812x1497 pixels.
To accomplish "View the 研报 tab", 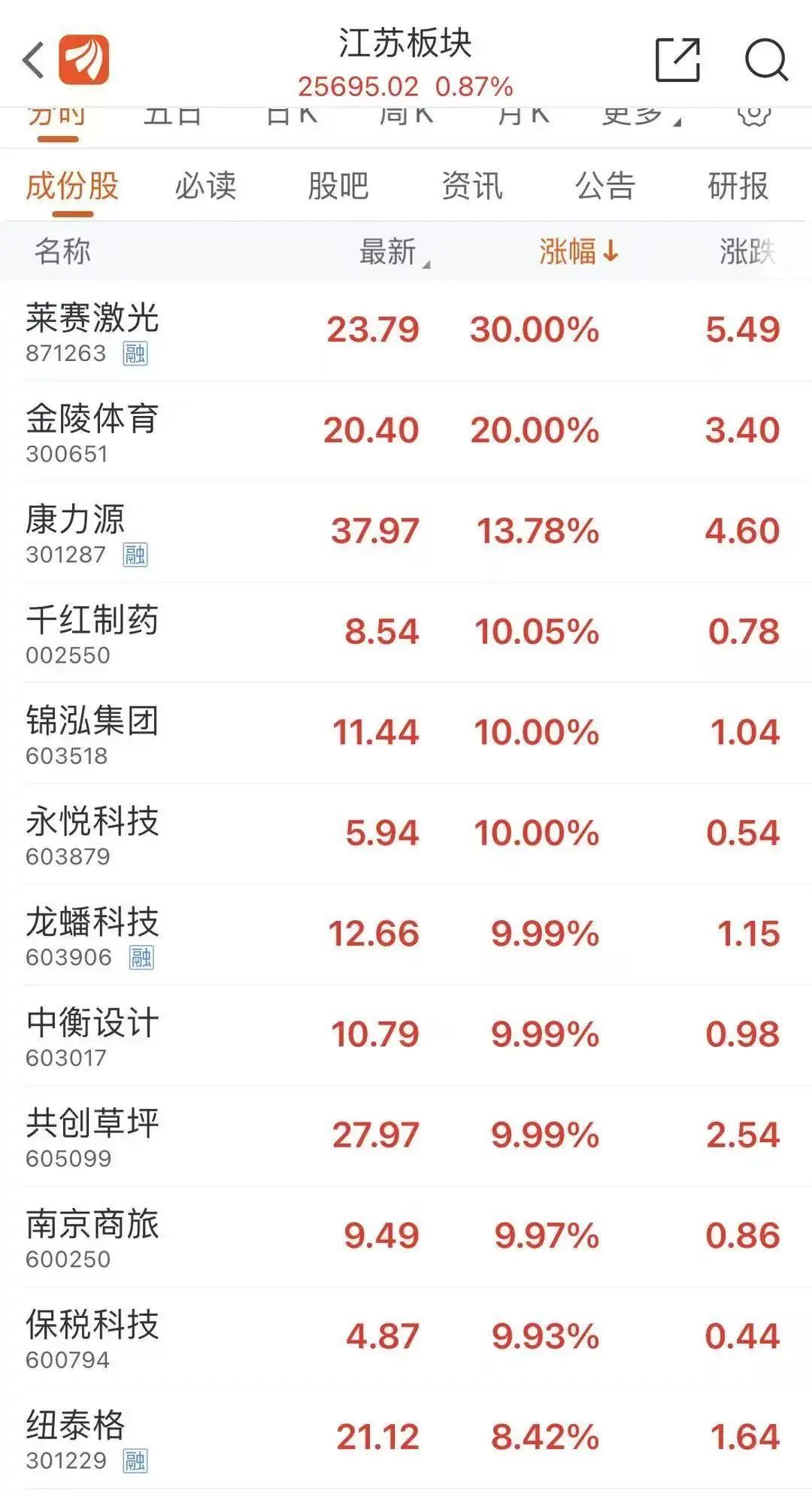I will click(x=738, y=186).
